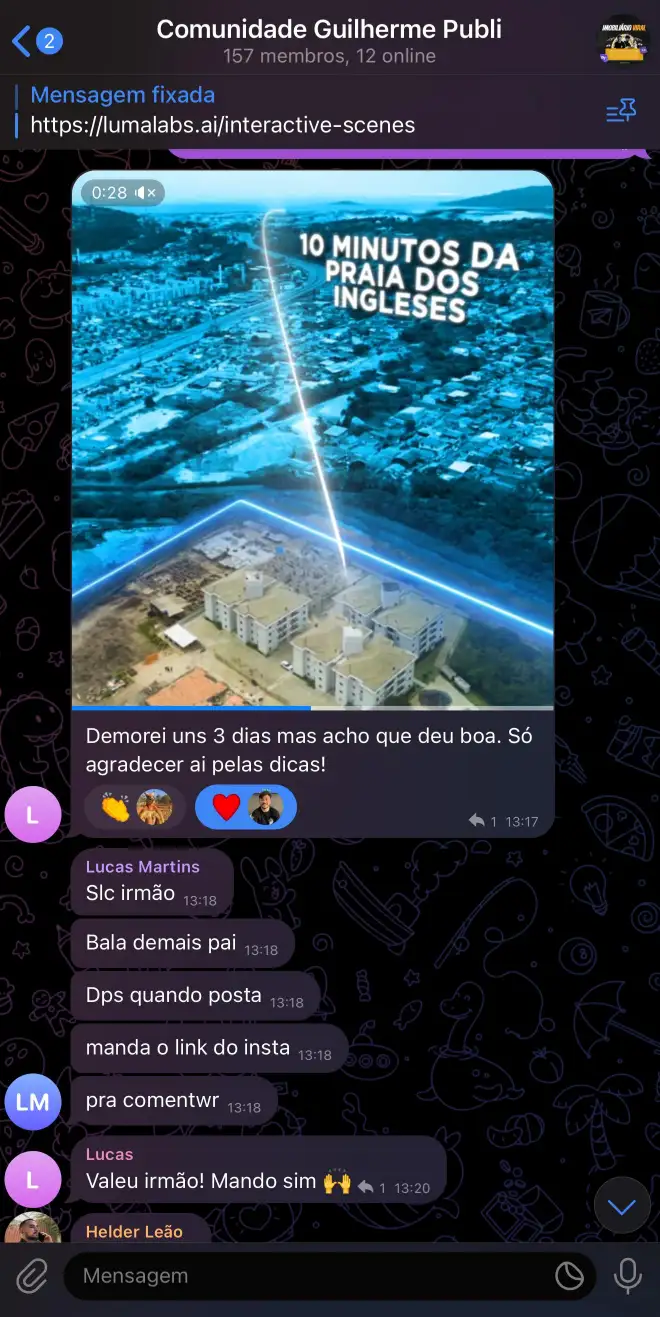Screen dimensions: 660x1317
Task: Record a voice message with microphone
Action: pyautogui.click(x=628, y=1276)
